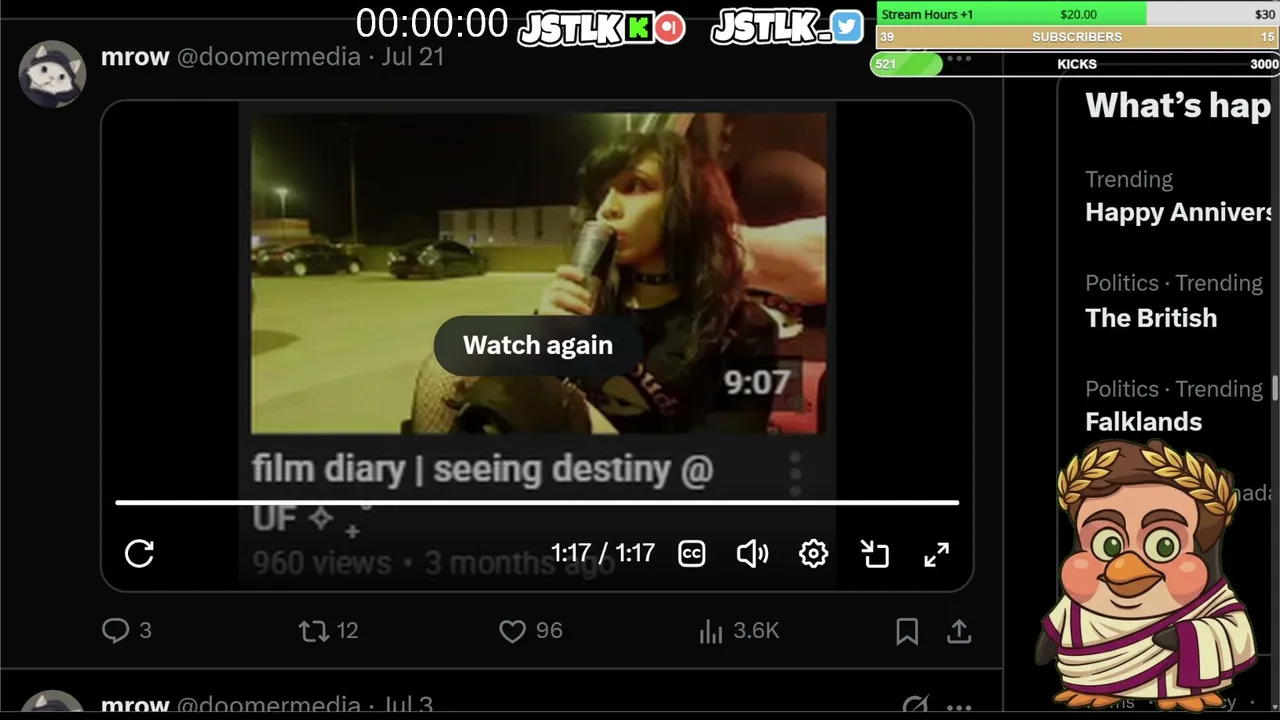Tap the video progress bar
Image resolution: width=1280 pixels, height=720 pixels.
pos(537,503)
